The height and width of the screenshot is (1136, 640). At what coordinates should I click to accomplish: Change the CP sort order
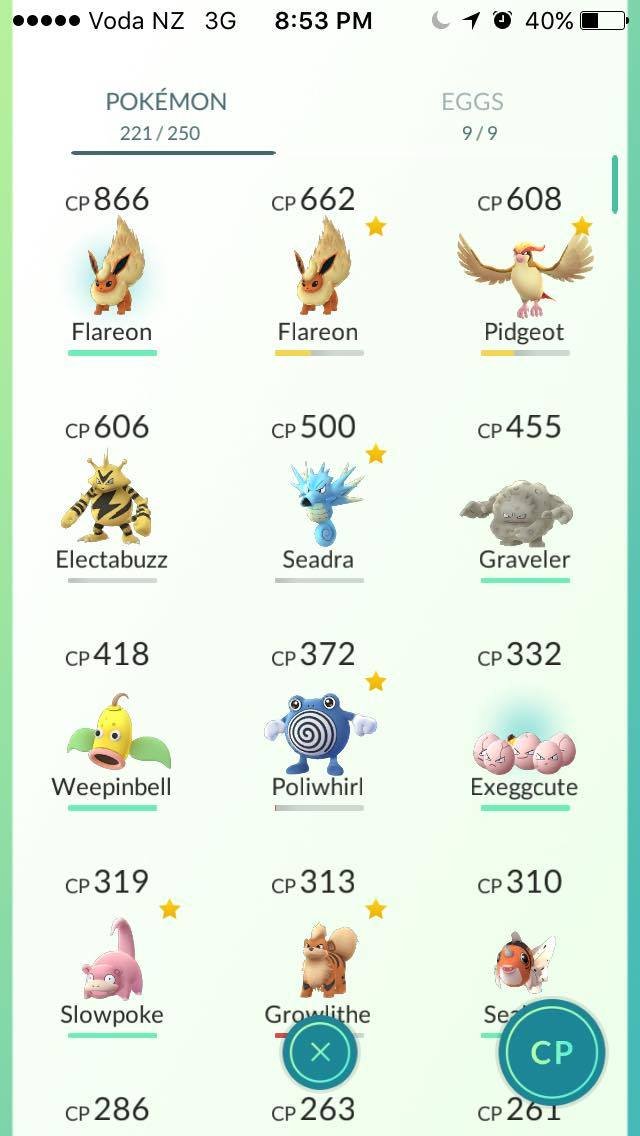pos(552,1052)
